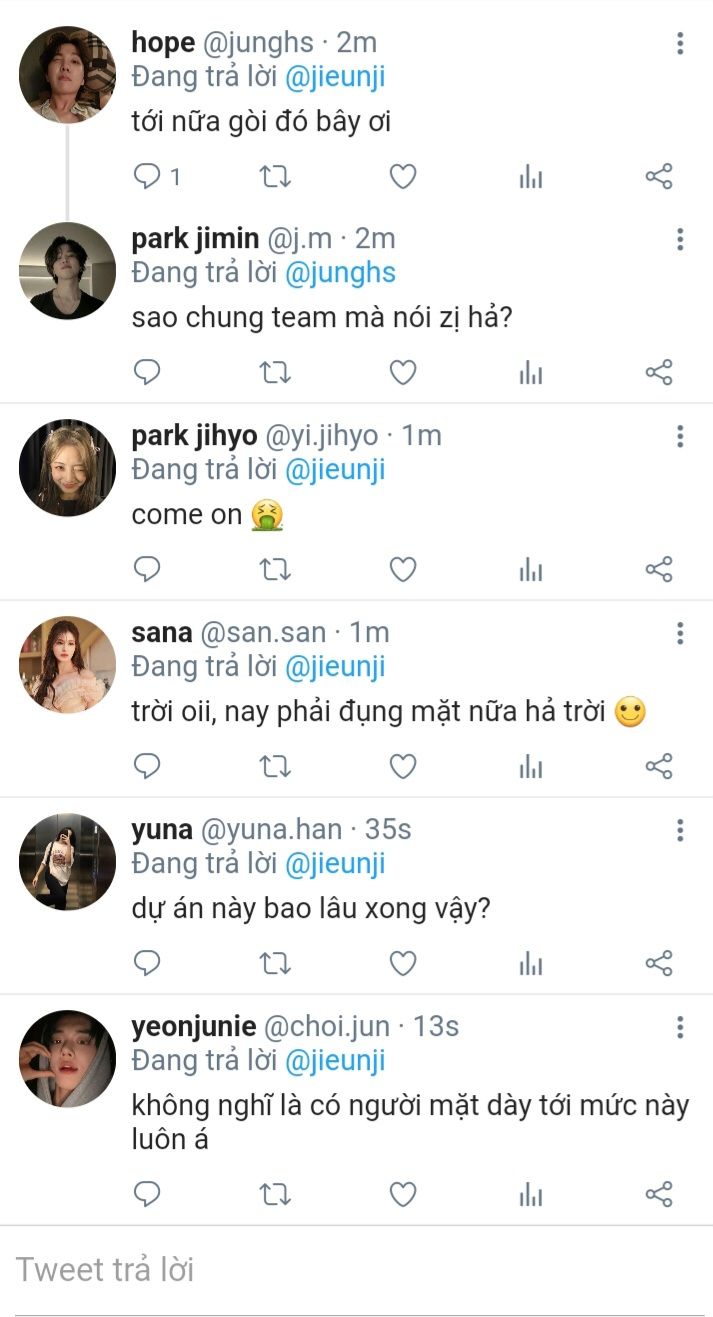View analytics for park jimin's reply
Viewport: 713px width, 1317px height.
pyautogui.click(x=531, y=373)
